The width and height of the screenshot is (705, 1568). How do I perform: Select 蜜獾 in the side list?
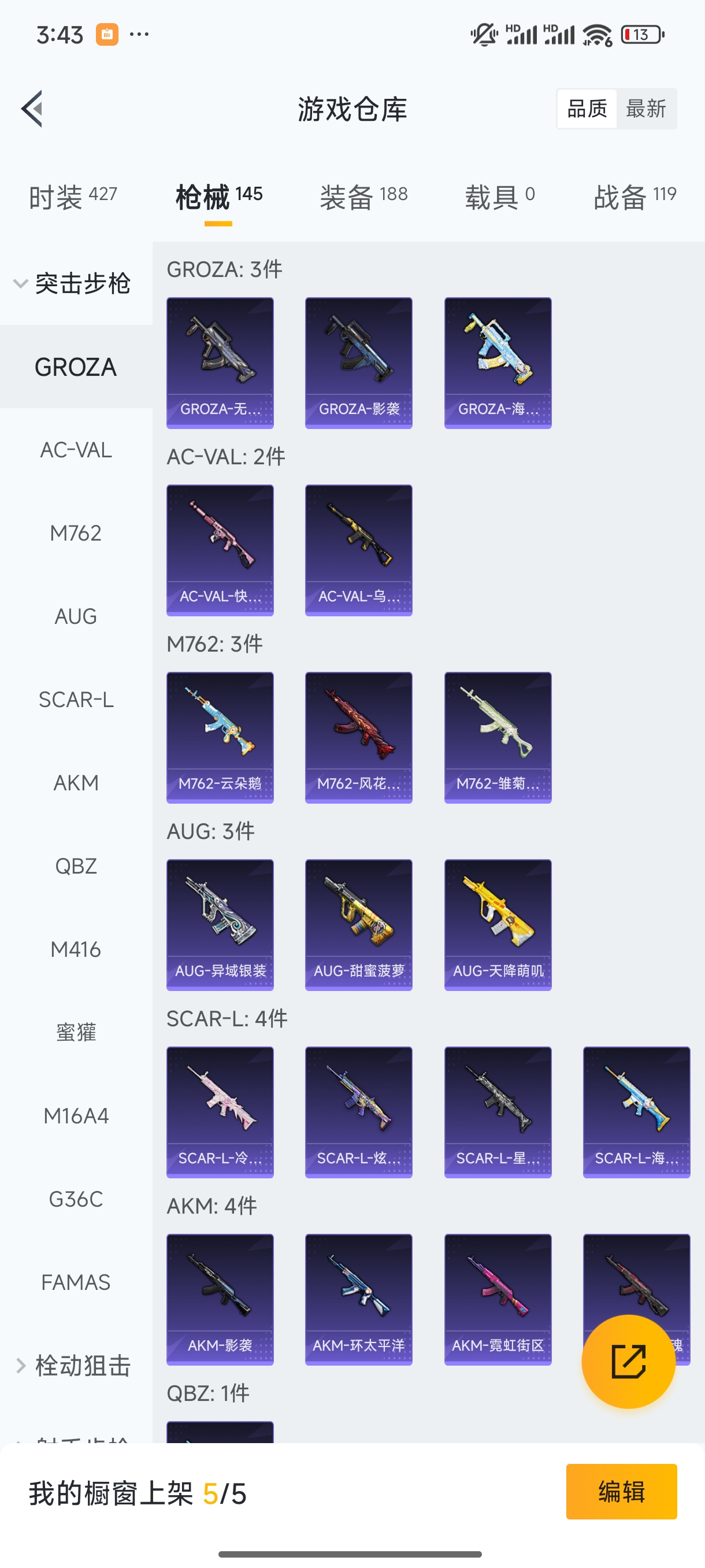76,1033
